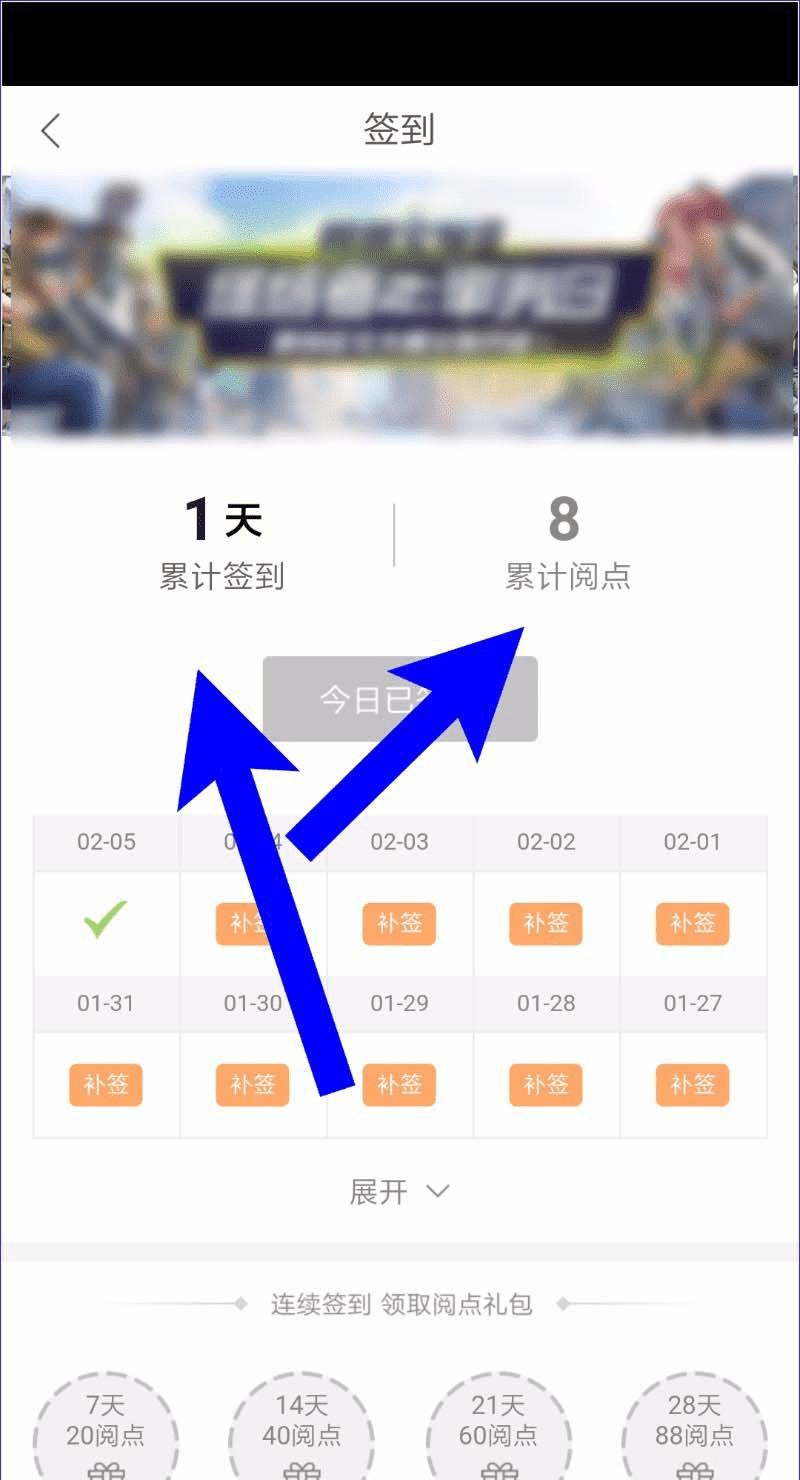800x1480 pixels.
Task: Tap 补签 for 01-29
Action: pyautogui.click(x=399, y=1085)
